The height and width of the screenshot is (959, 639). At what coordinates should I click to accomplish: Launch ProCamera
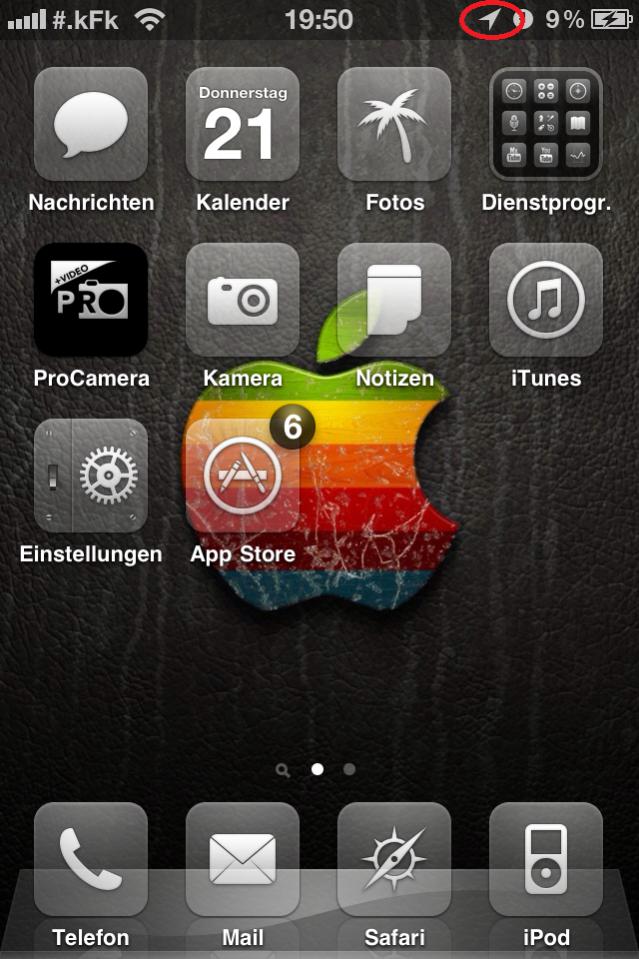91,300
